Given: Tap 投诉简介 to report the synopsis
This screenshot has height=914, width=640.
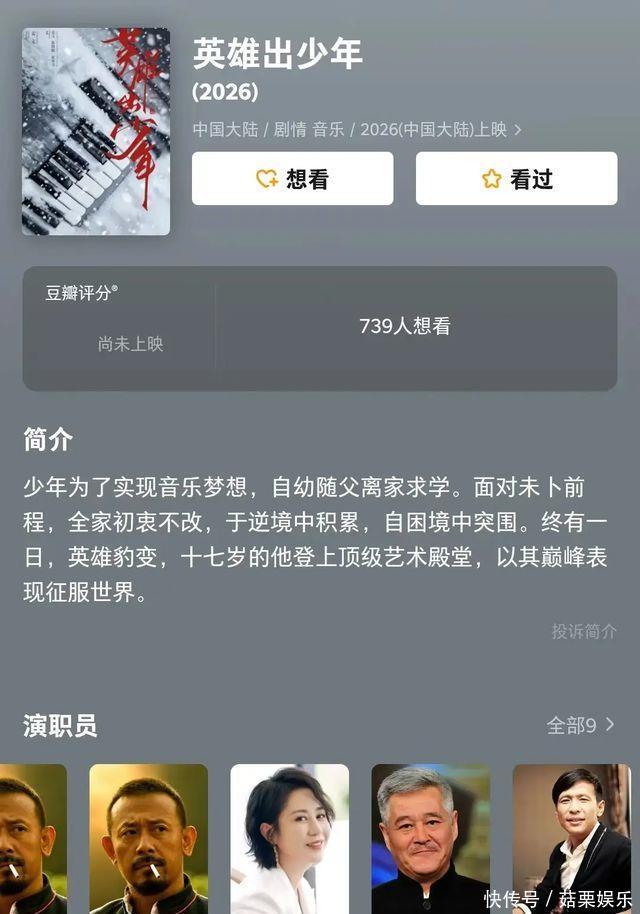Looking at the screenshot, I should tap(584, 631).
